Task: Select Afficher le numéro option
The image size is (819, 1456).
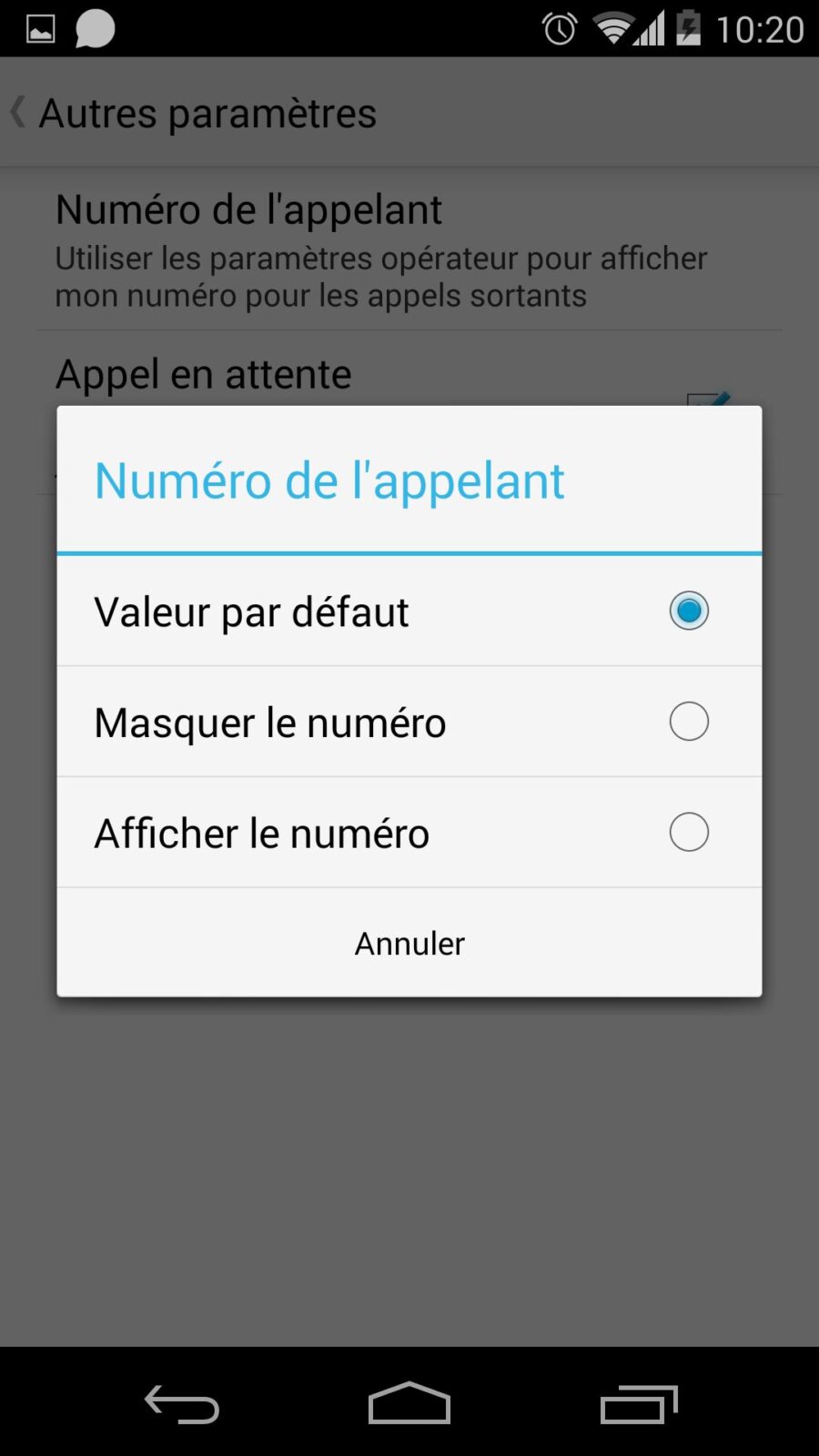Action: (x=409, y=833)
